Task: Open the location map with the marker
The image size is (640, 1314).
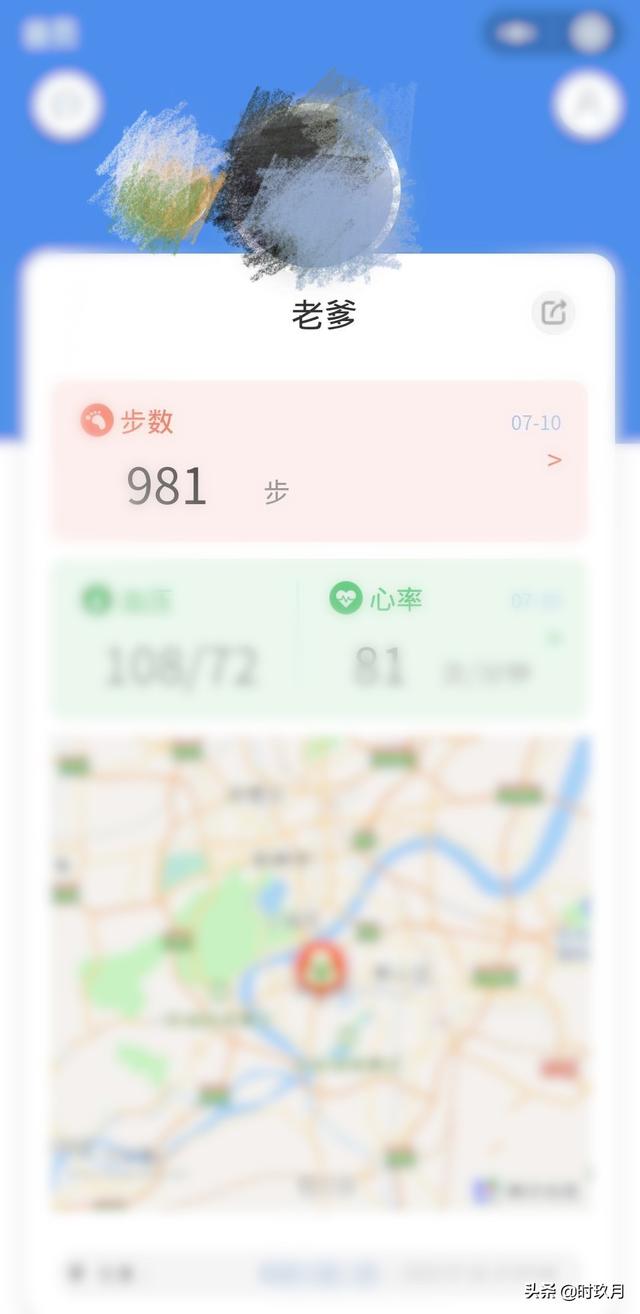Action: pyautogui.click(x=320, y=970)
